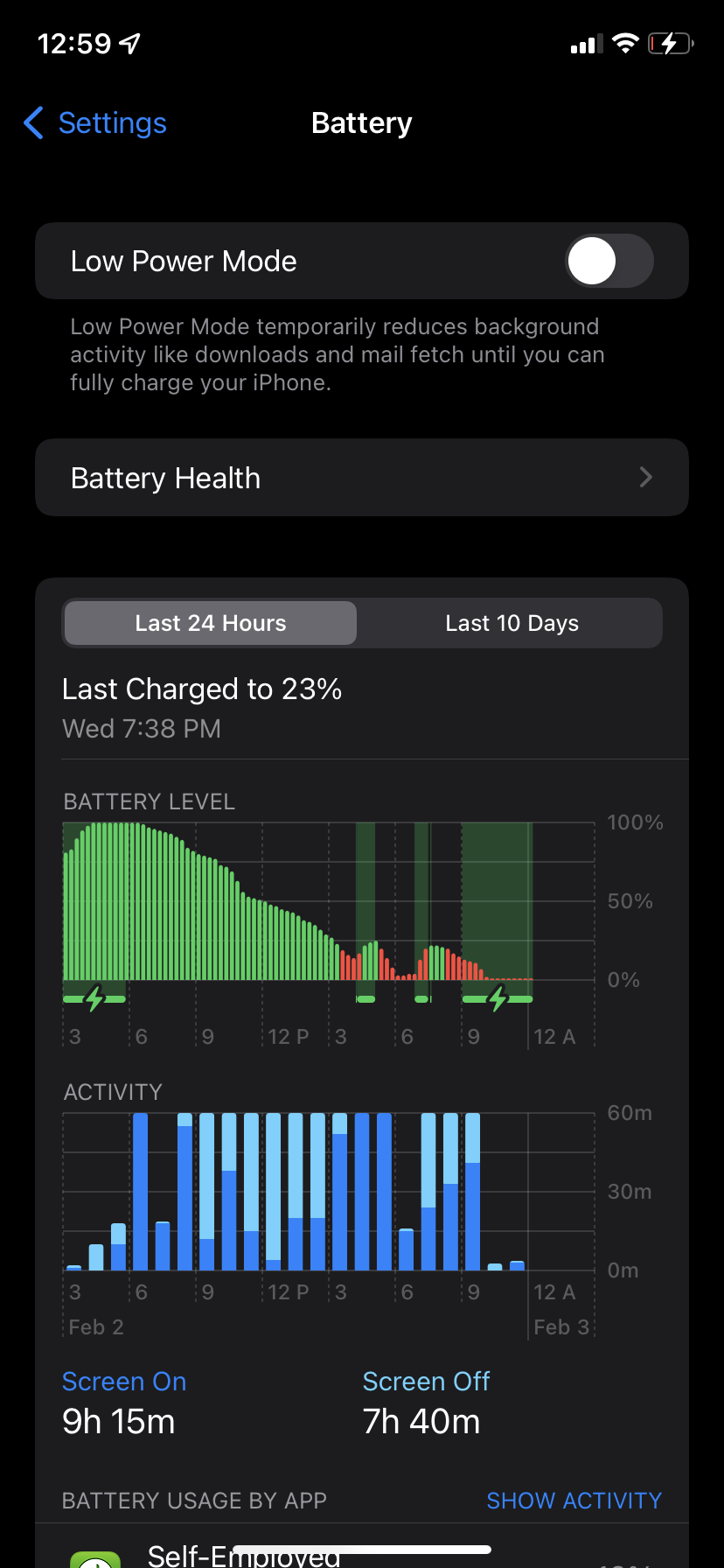Open Battery Health
The width and height of the screenshot is (724, 1568).
tap(361, 478)
